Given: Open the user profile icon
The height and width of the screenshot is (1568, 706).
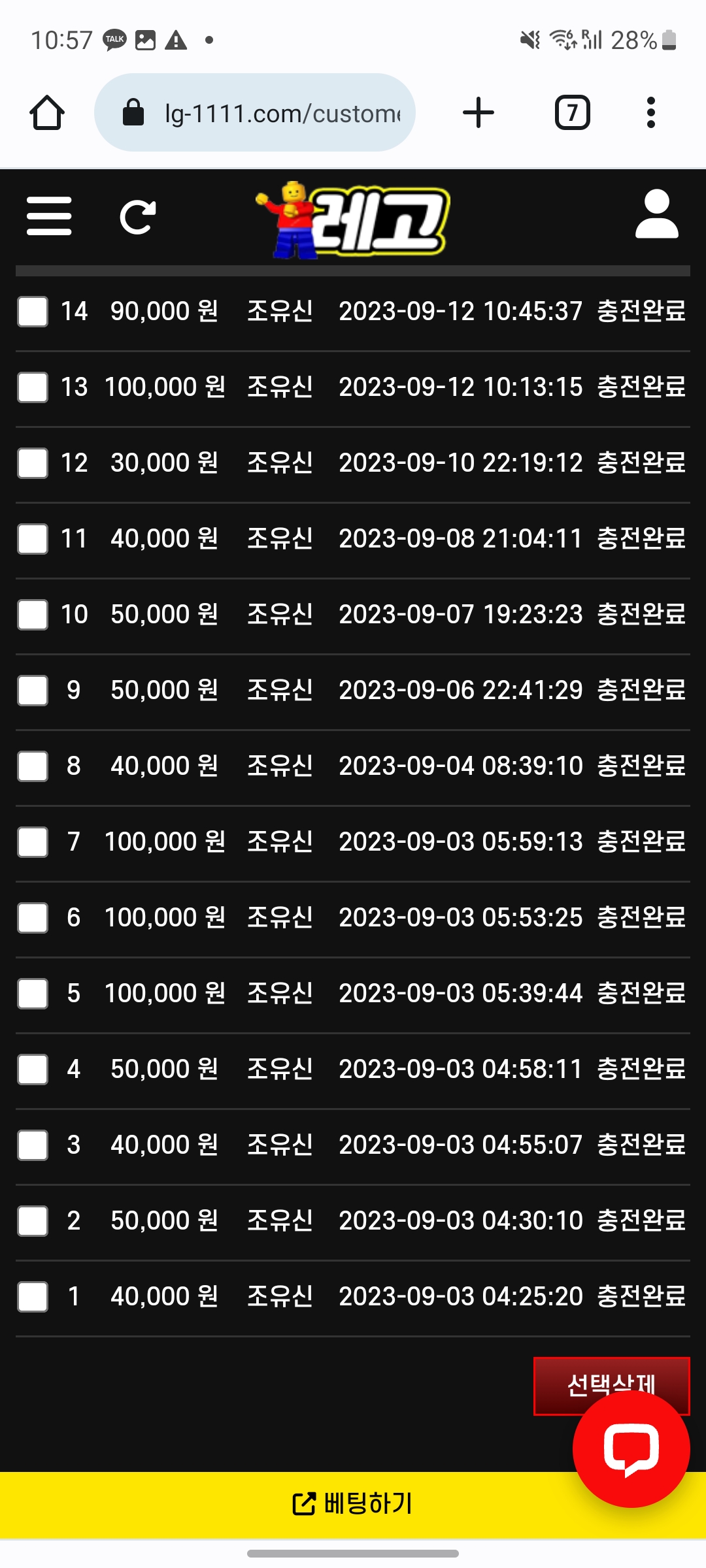Looking at the screenshot, I should point(656,214).
